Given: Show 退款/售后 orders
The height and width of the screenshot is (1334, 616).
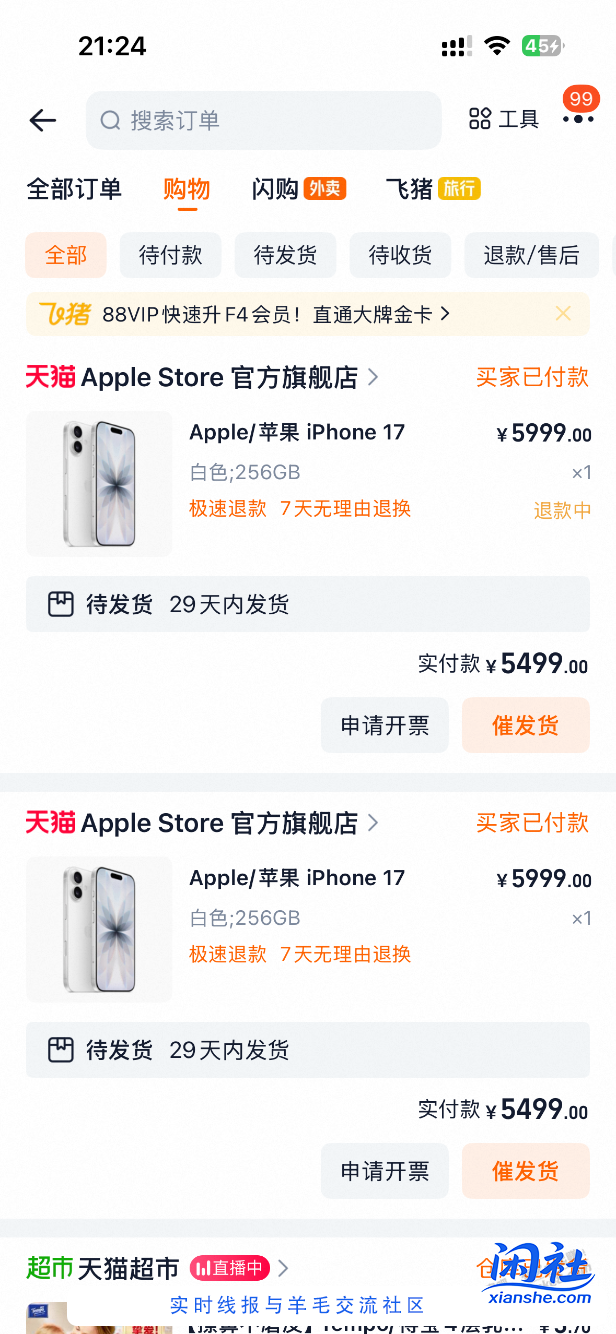Looking at the screenshot, I should tap(531, 255).
